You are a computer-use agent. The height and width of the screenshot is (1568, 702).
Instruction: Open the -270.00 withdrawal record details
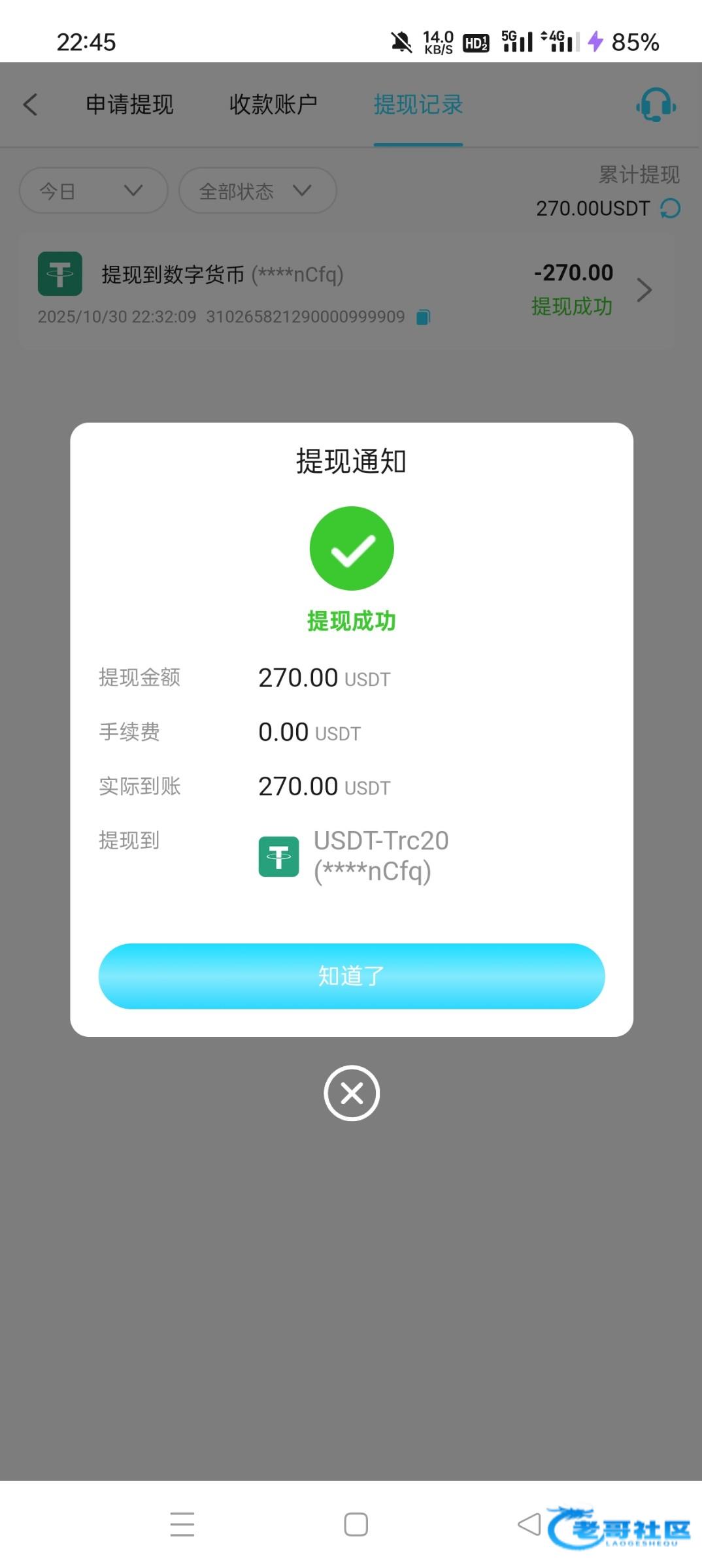[346, 291]
